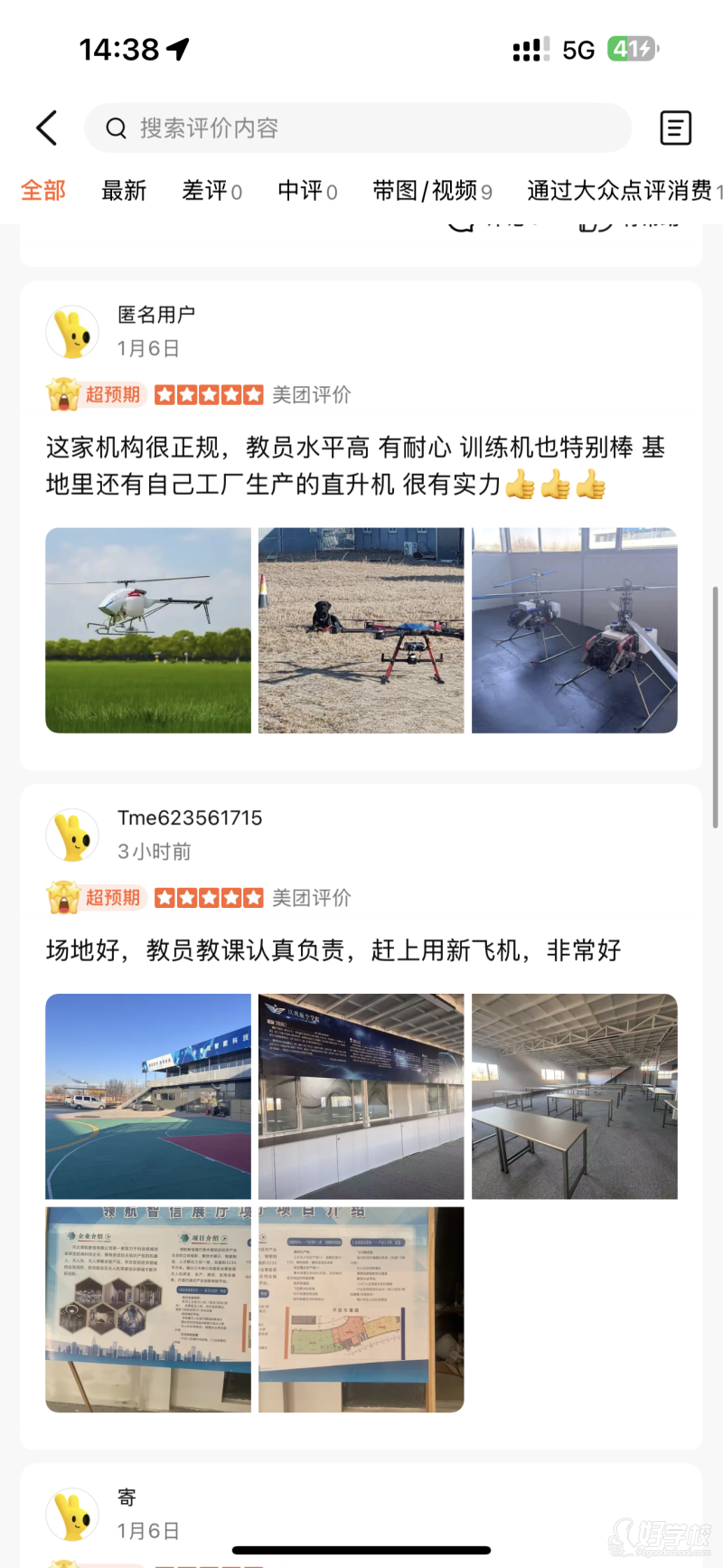Open the classroom desks photo

pos(574,1096)
